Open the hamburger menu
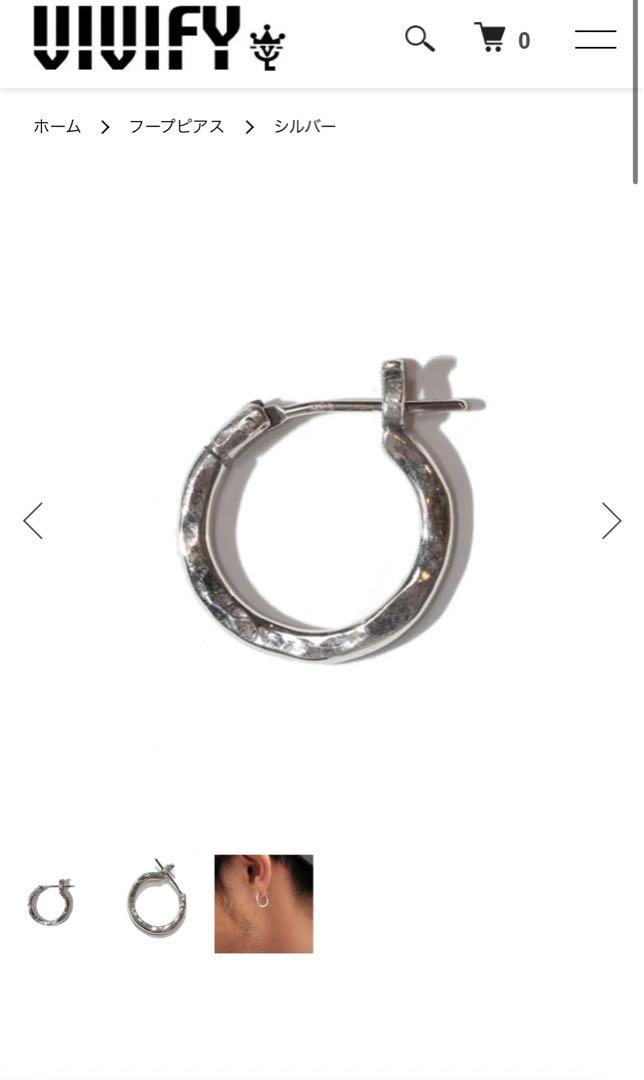 [596, 39]
